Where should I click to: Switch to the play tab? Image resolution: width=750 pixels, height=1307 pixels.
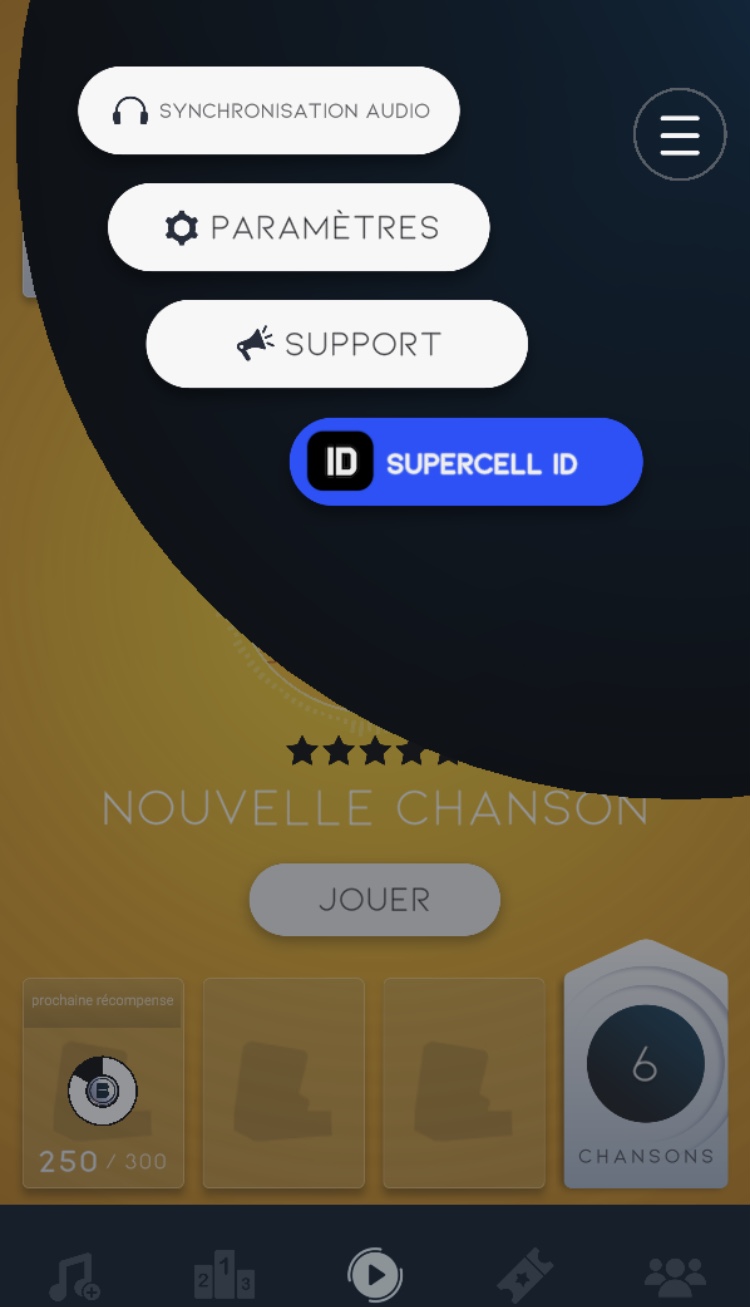[x=375, y=1274]
